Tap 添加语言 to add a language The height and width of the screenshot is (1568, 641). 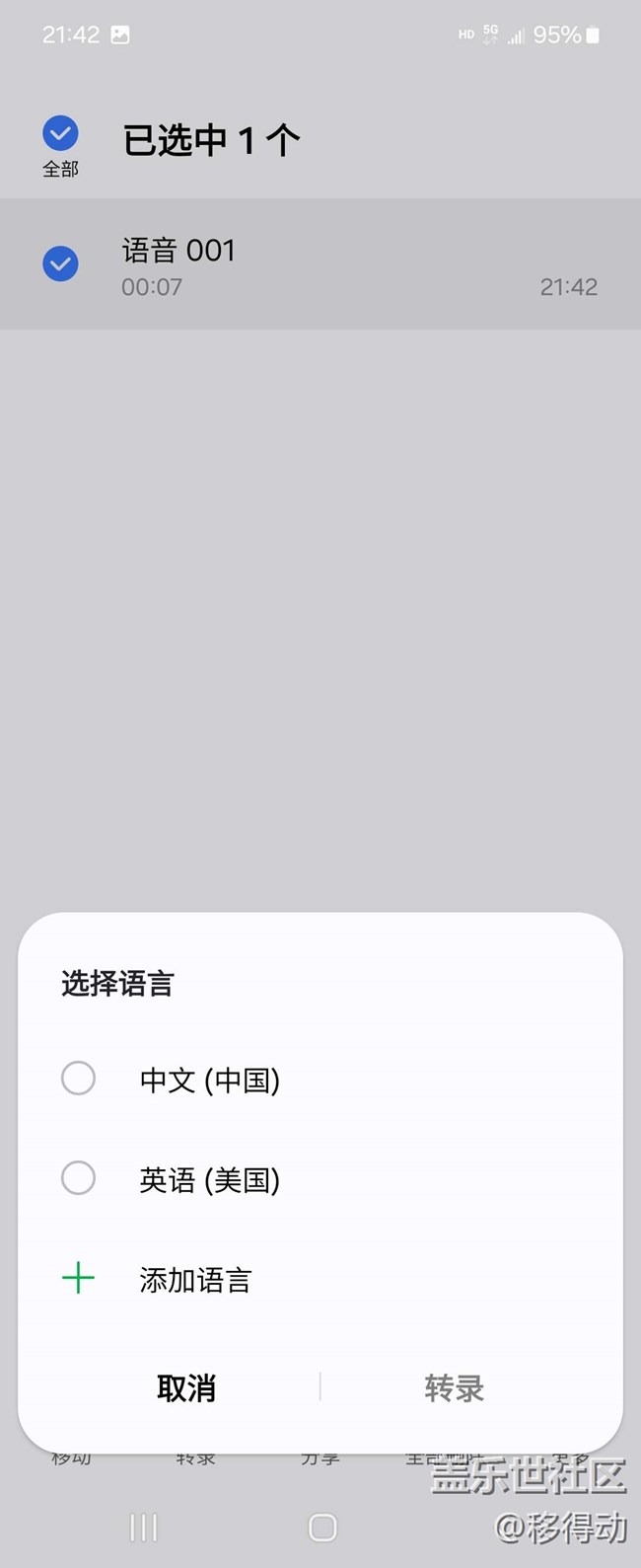(x=194, y=1280)
